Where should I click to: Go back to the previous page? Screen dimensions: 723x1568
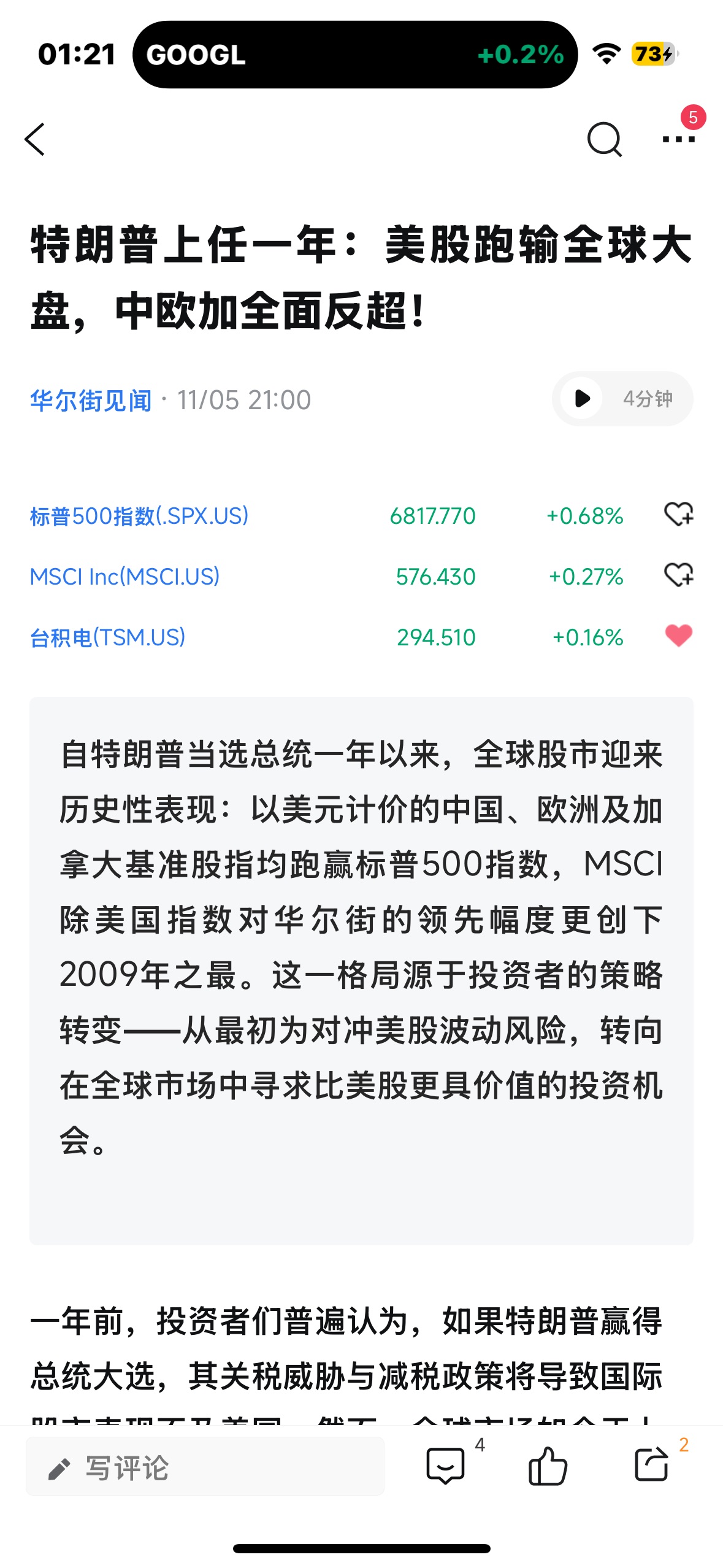(36, 139)
